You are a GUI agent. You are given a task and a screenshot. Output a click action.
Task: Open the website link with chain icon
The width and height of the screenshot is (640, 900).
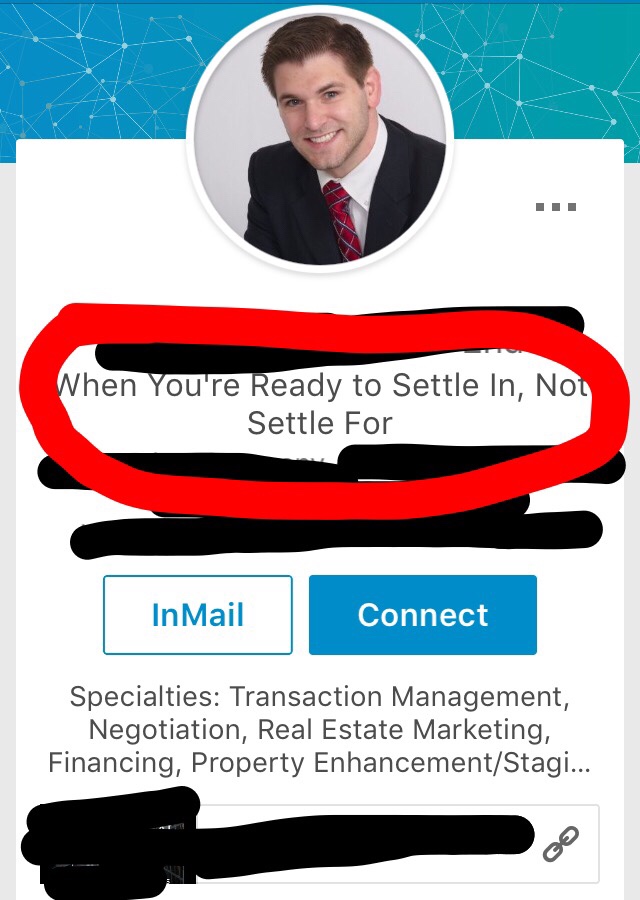(x=560, y=845)
